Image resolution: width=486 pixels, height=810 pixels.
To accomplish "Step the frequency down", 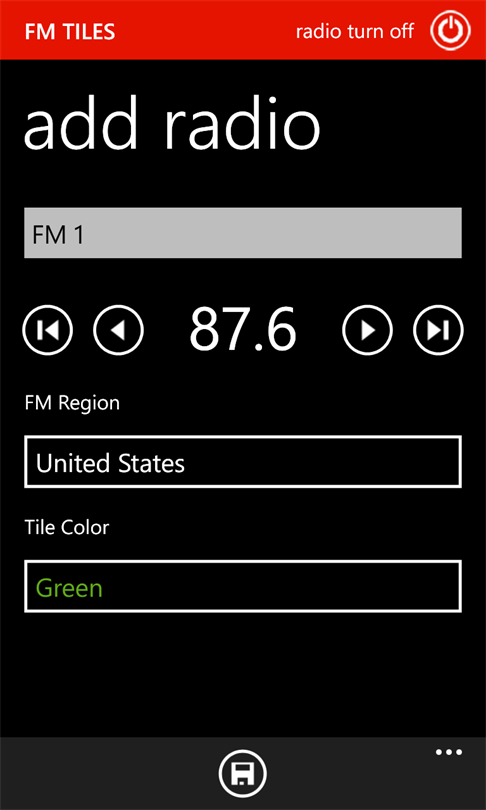I will coord(118,330).
